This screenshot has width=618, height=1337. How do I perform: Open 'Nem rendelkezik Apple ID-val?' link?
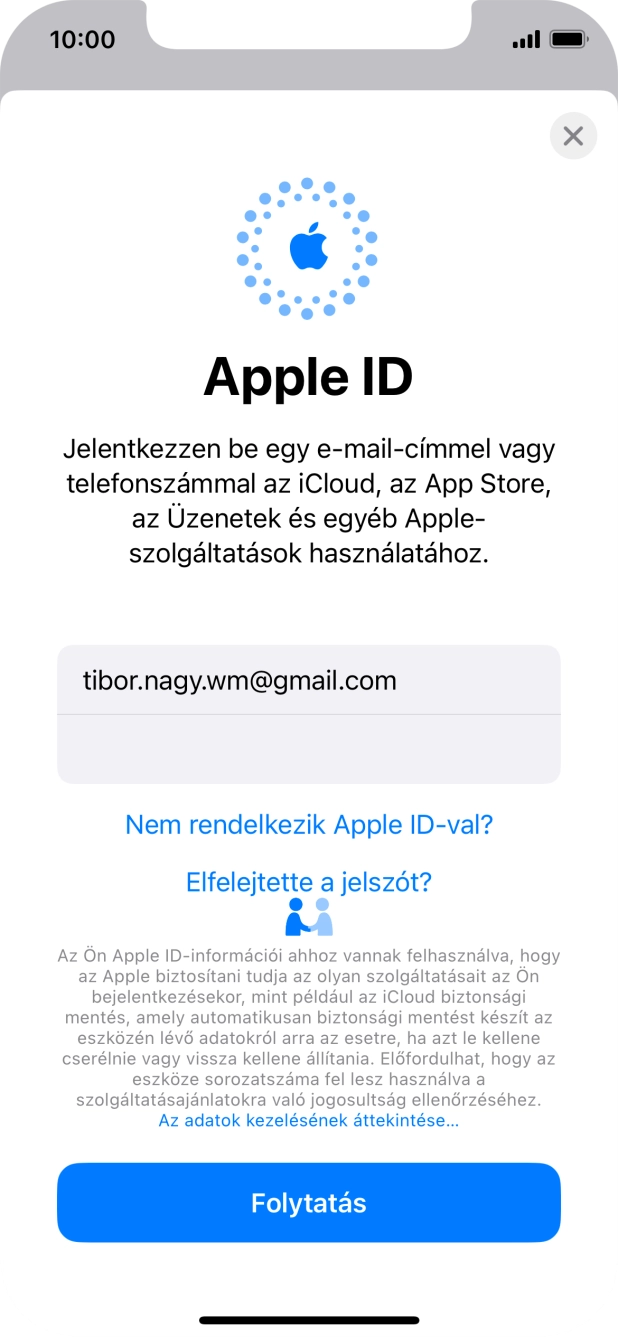point(309,825)
